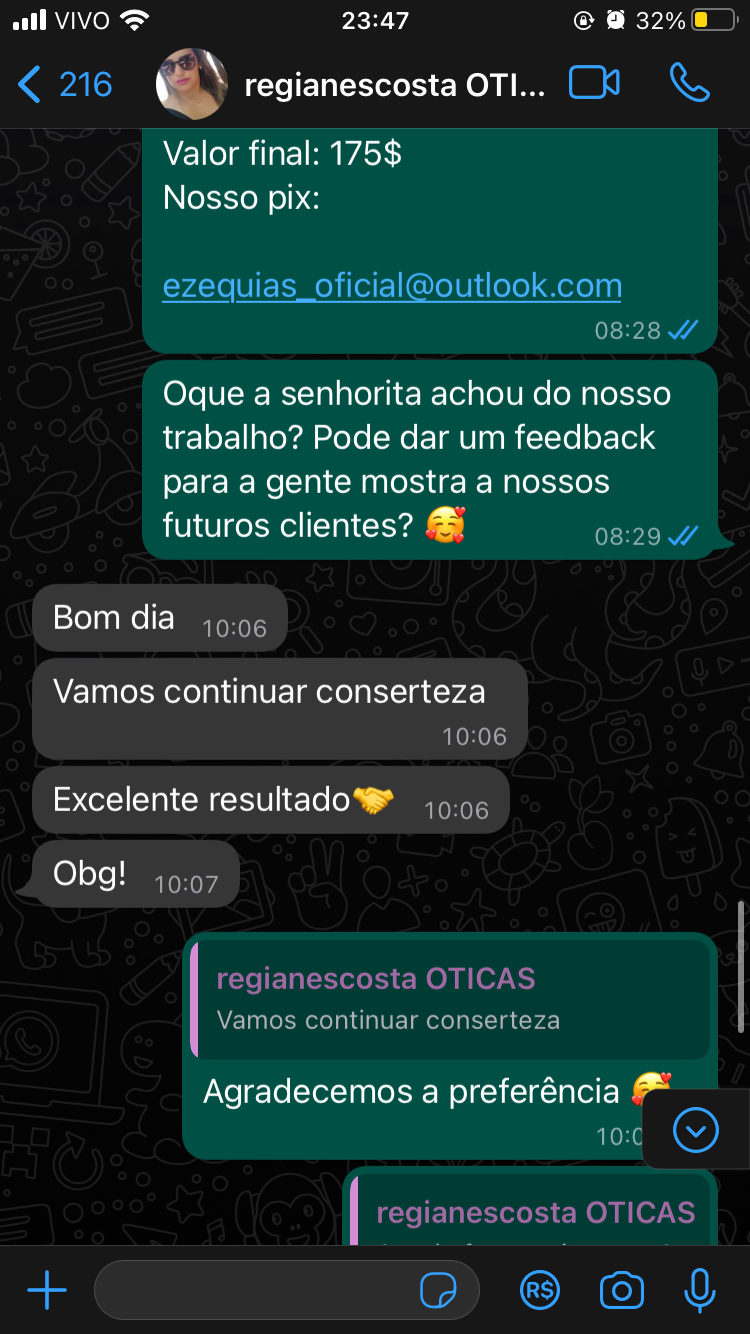Focus the message text field

click(255, 1291)
